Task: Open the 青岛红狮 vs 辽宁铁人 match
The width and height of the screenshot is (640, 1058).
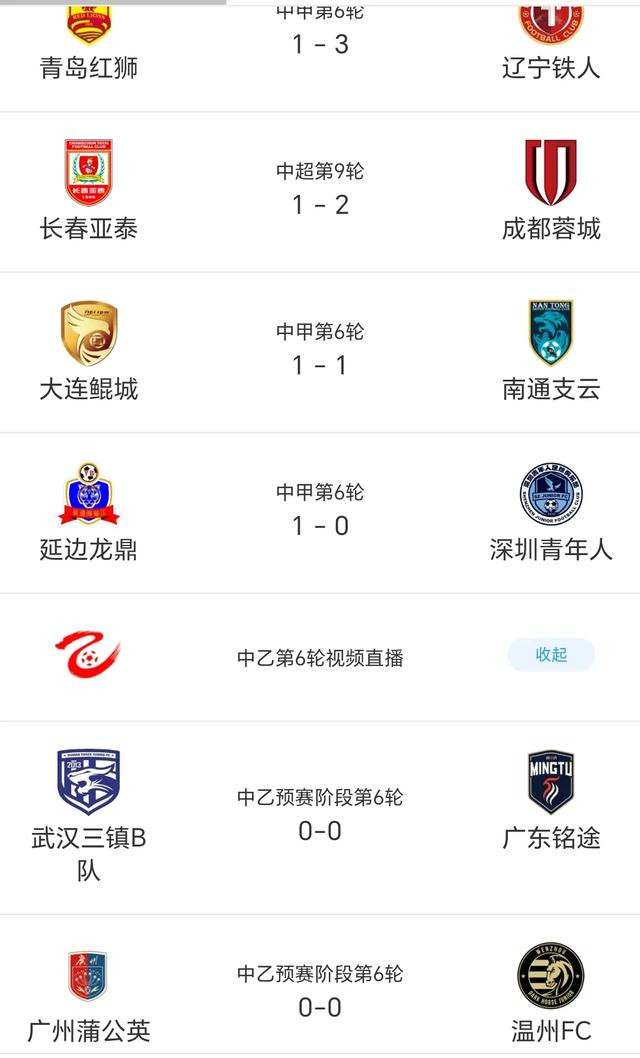Action: (x=320, y=45)
